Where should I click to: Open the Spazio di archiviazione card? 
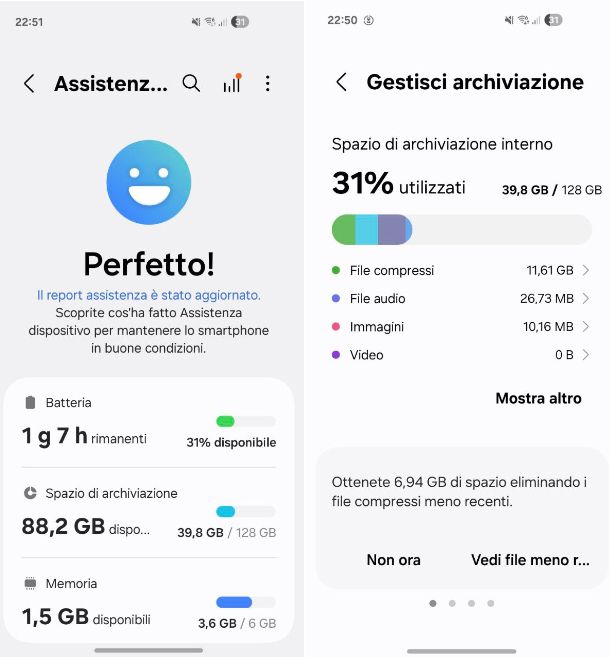click(148, 513)
